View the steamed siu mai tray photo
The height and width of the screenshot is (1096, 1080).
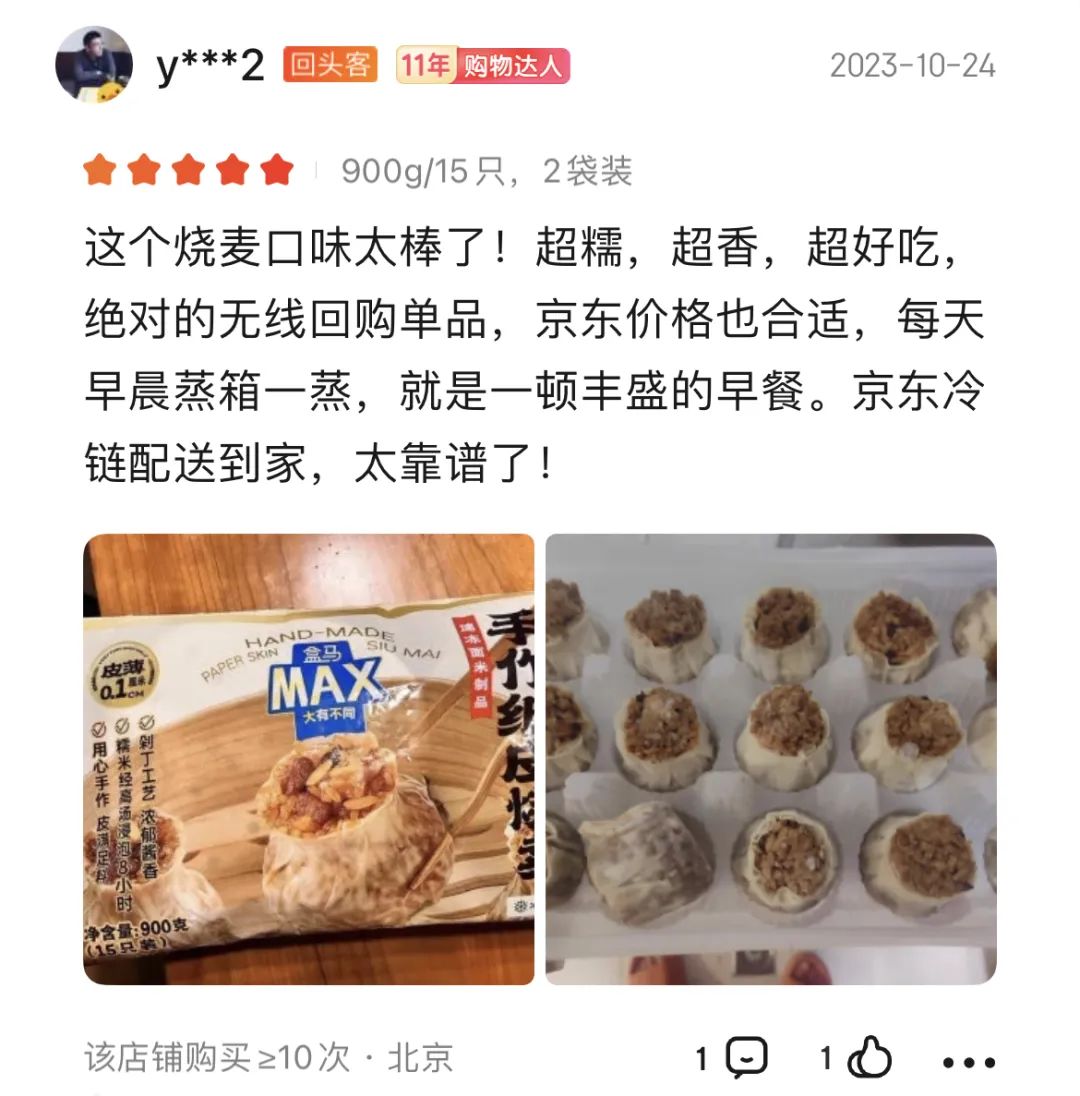(x=770, y=759)
